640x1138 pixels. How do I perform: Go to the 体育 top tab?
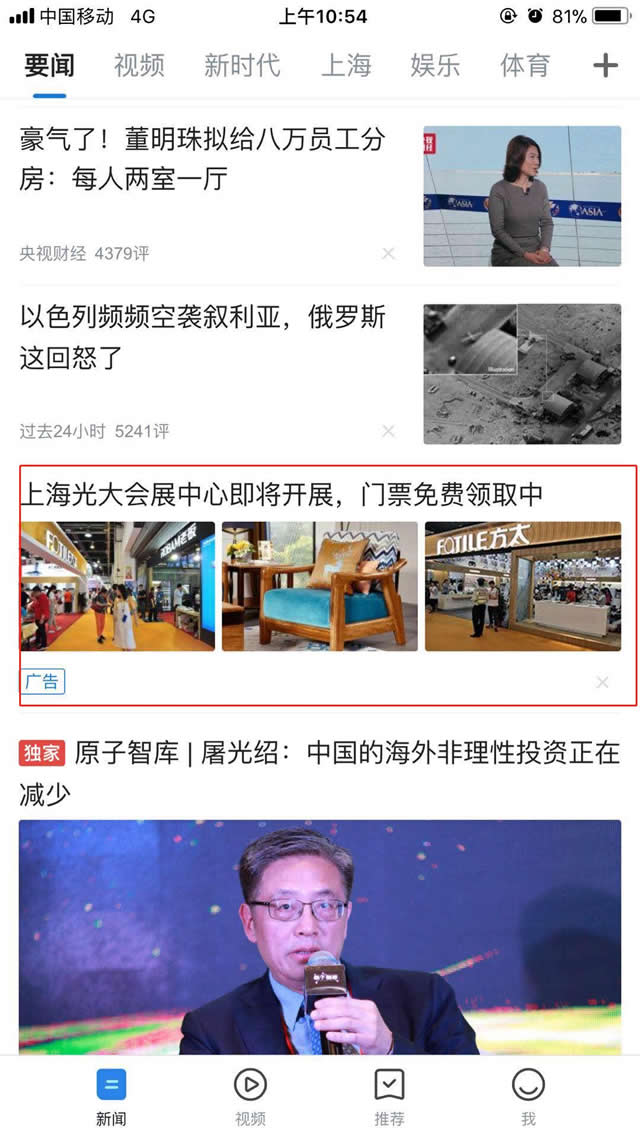pos(525,66)
